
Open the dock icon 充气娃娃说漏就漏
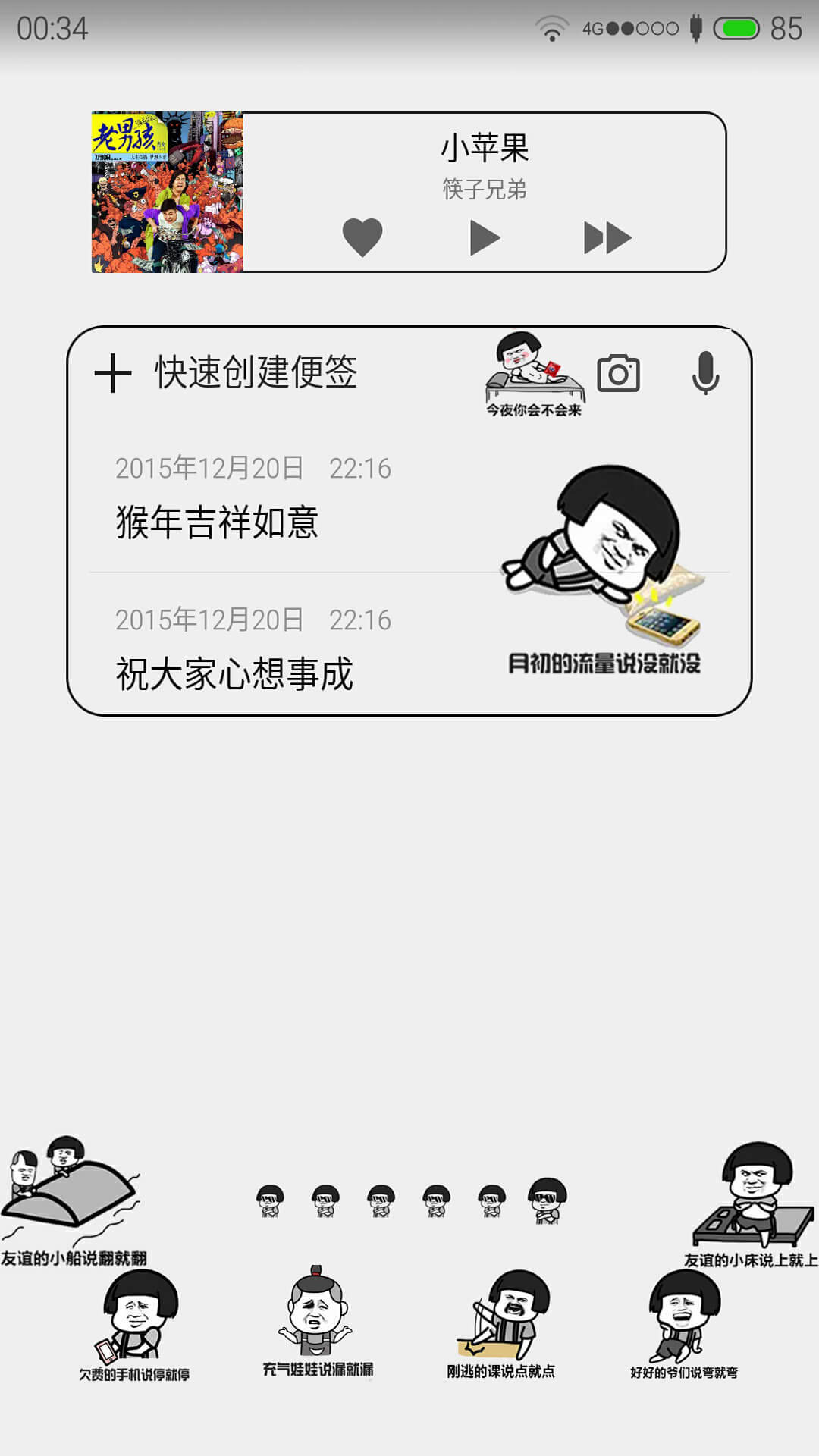tap(318, 1322)
